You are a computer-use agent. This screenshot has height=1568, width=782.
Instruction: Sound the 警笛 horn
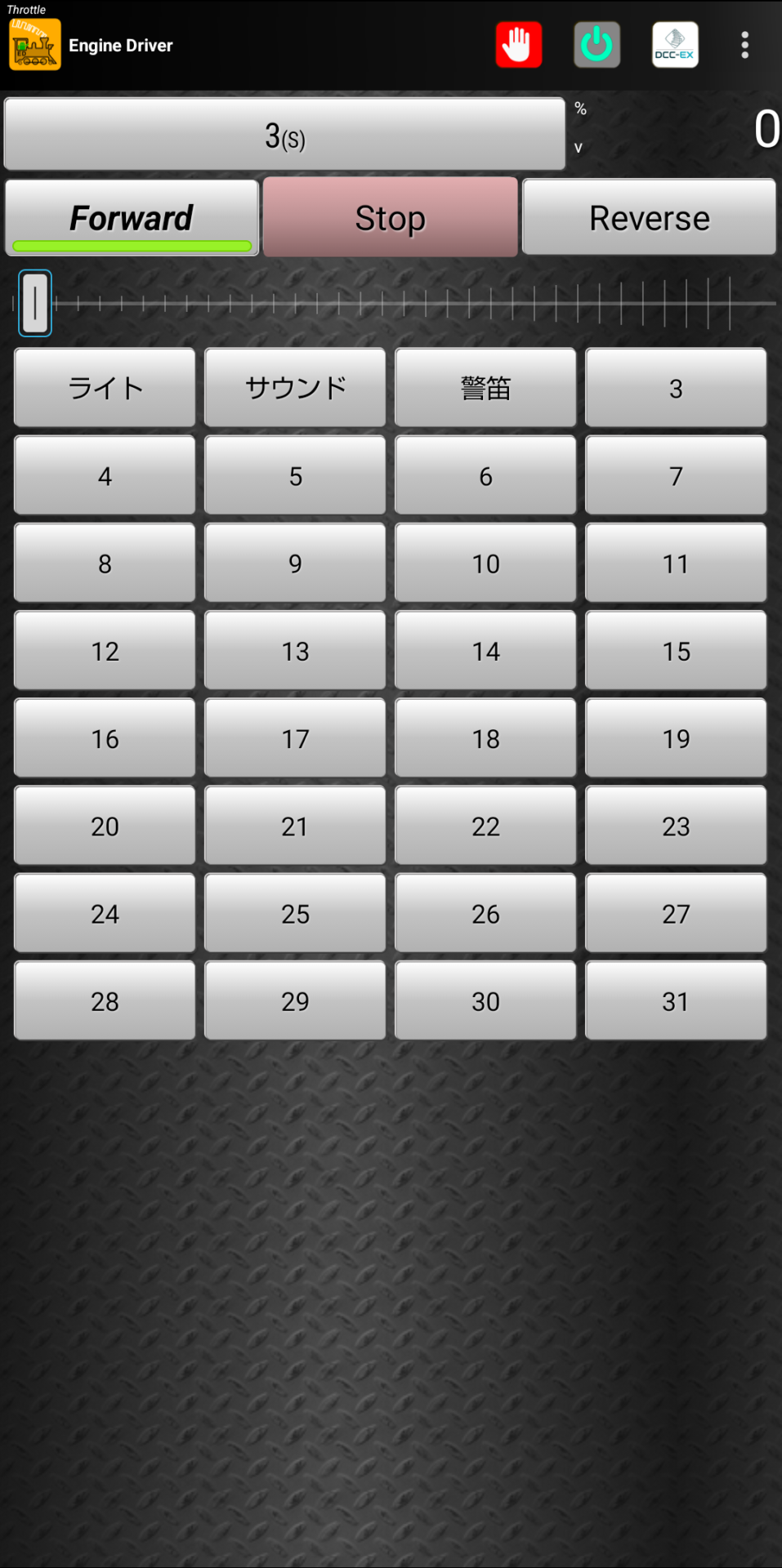(x=485, y=388)
